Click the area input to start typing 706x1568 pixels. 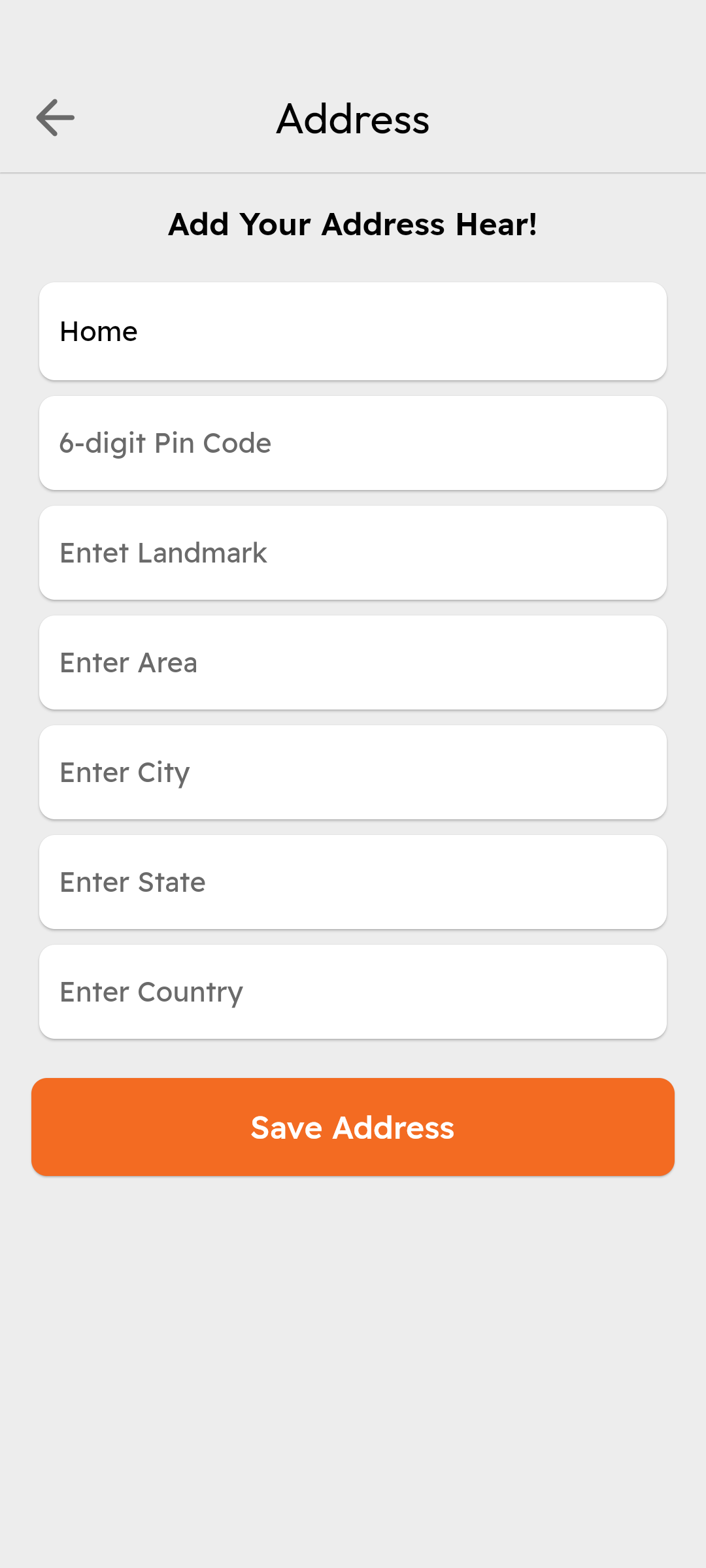pyautogui.click(x=353, y=662)
